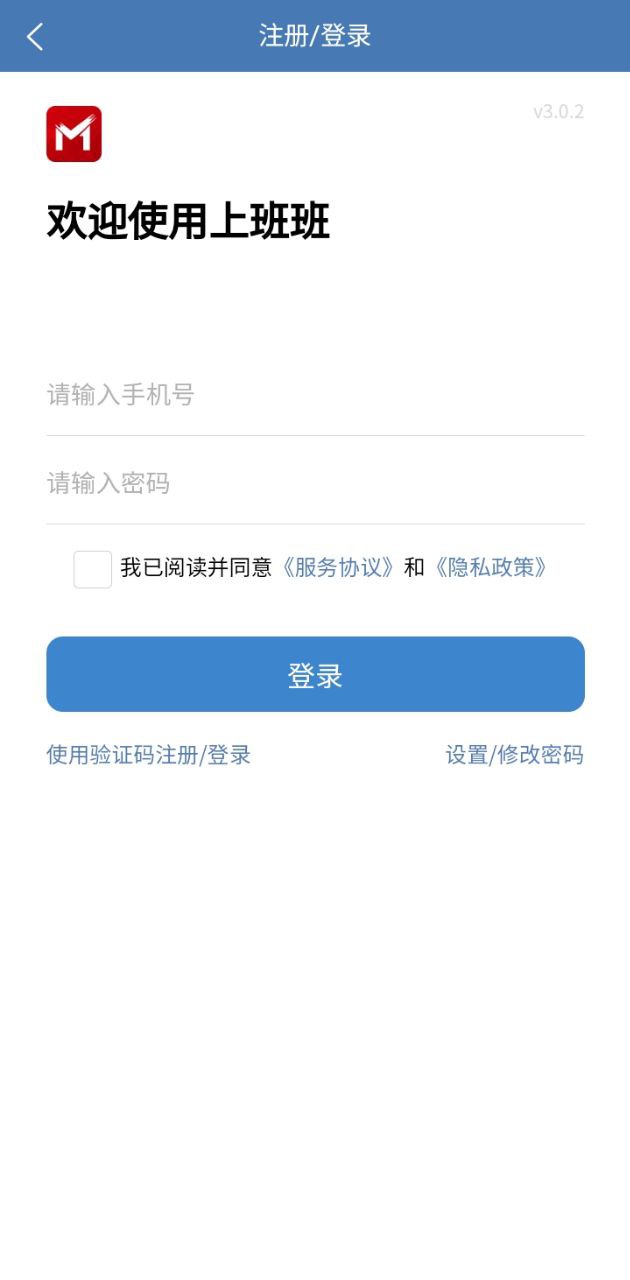The height and width of the screenshot is (1280, 630).
Task: Open the 《隐私政策》 privacy policy link
Action: 491,568
